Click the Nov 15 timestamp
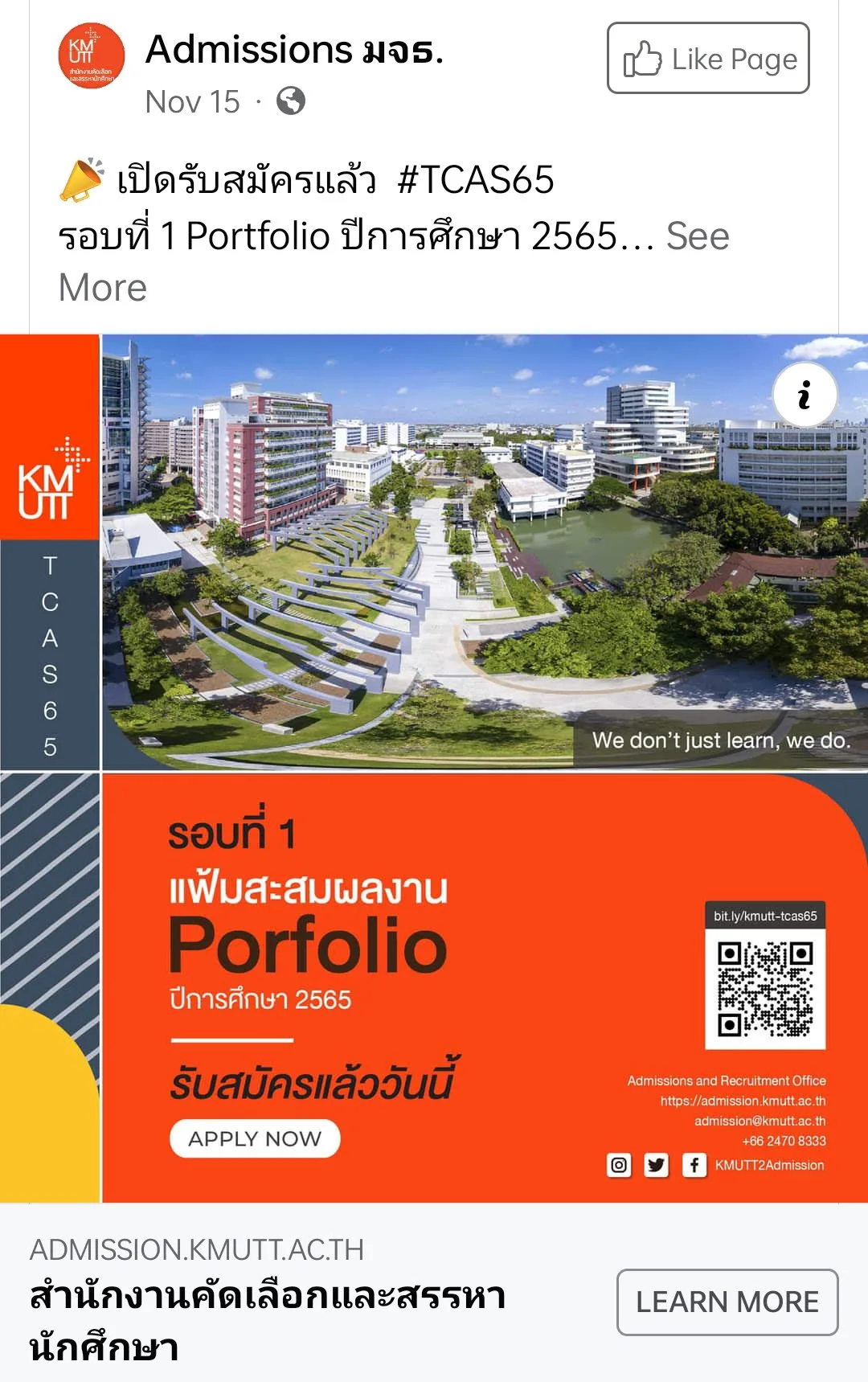This screenshot has height=1382, width=868. pyautogui.click(x=190, y=102)
